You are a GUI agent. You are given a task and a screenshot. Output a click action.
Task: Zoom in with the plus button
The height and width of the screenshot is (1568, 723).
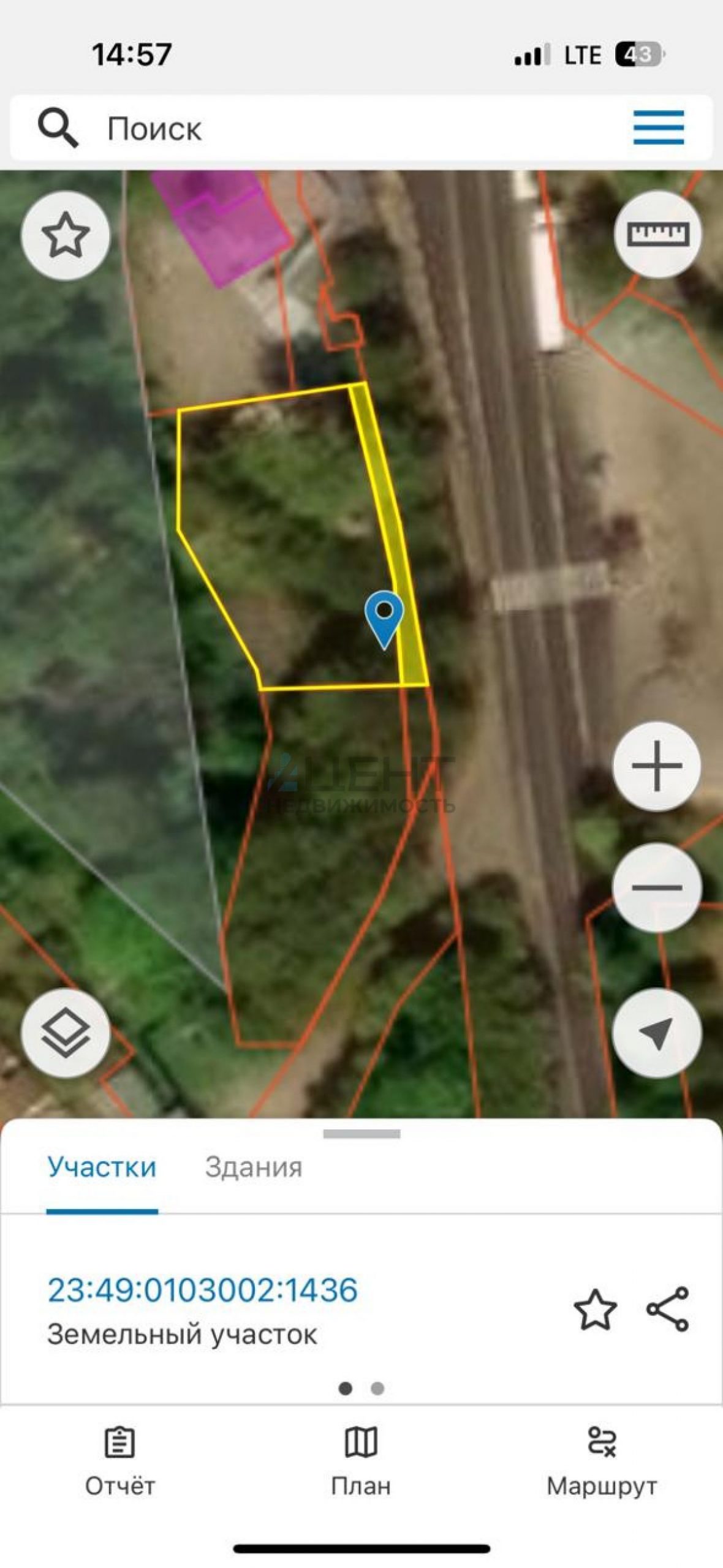click(x=657, y=766)
